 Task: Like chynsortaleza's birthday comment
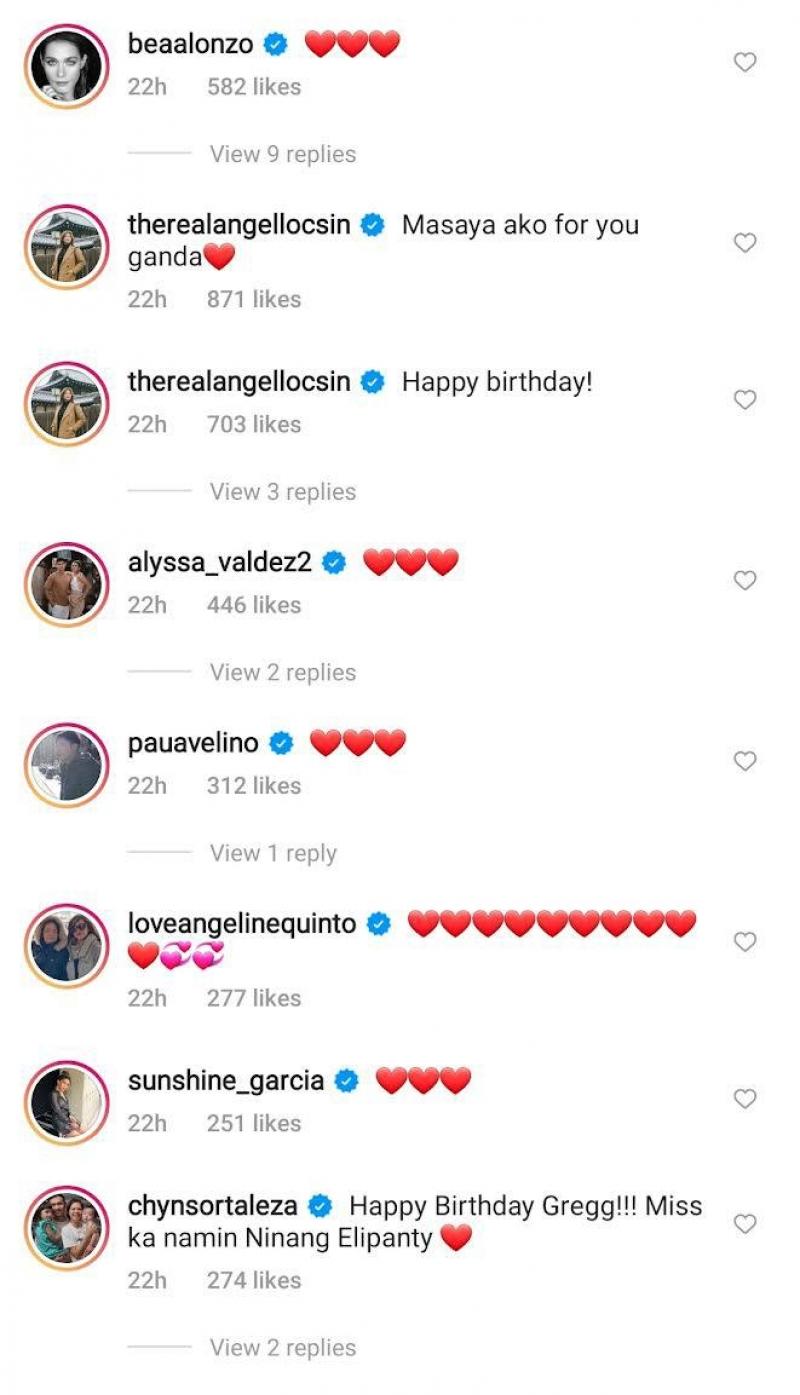745,1224
